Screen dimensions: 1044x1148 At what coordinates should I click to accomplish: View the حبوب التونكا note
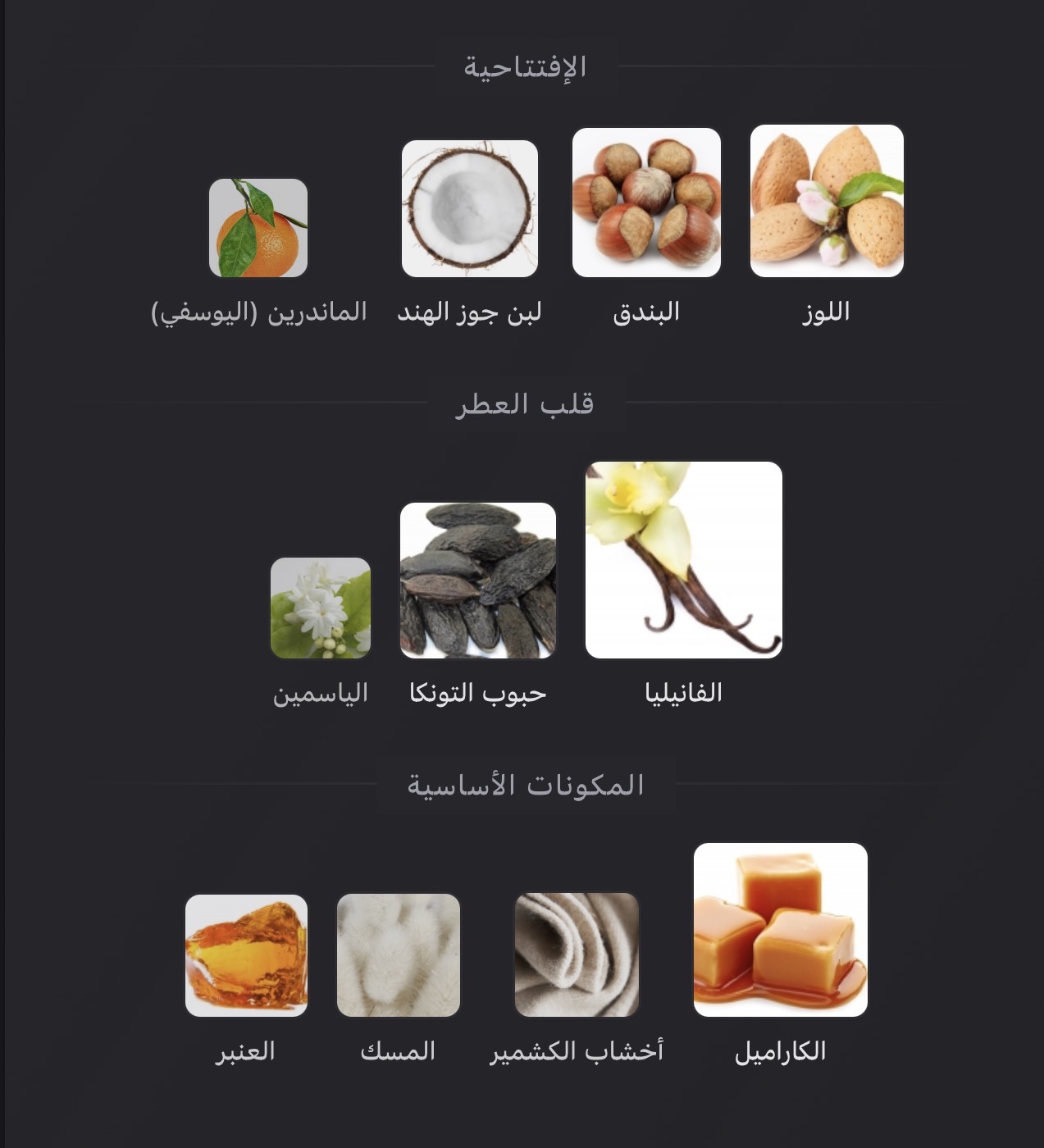pyautogui.click(x=478, y=581)
